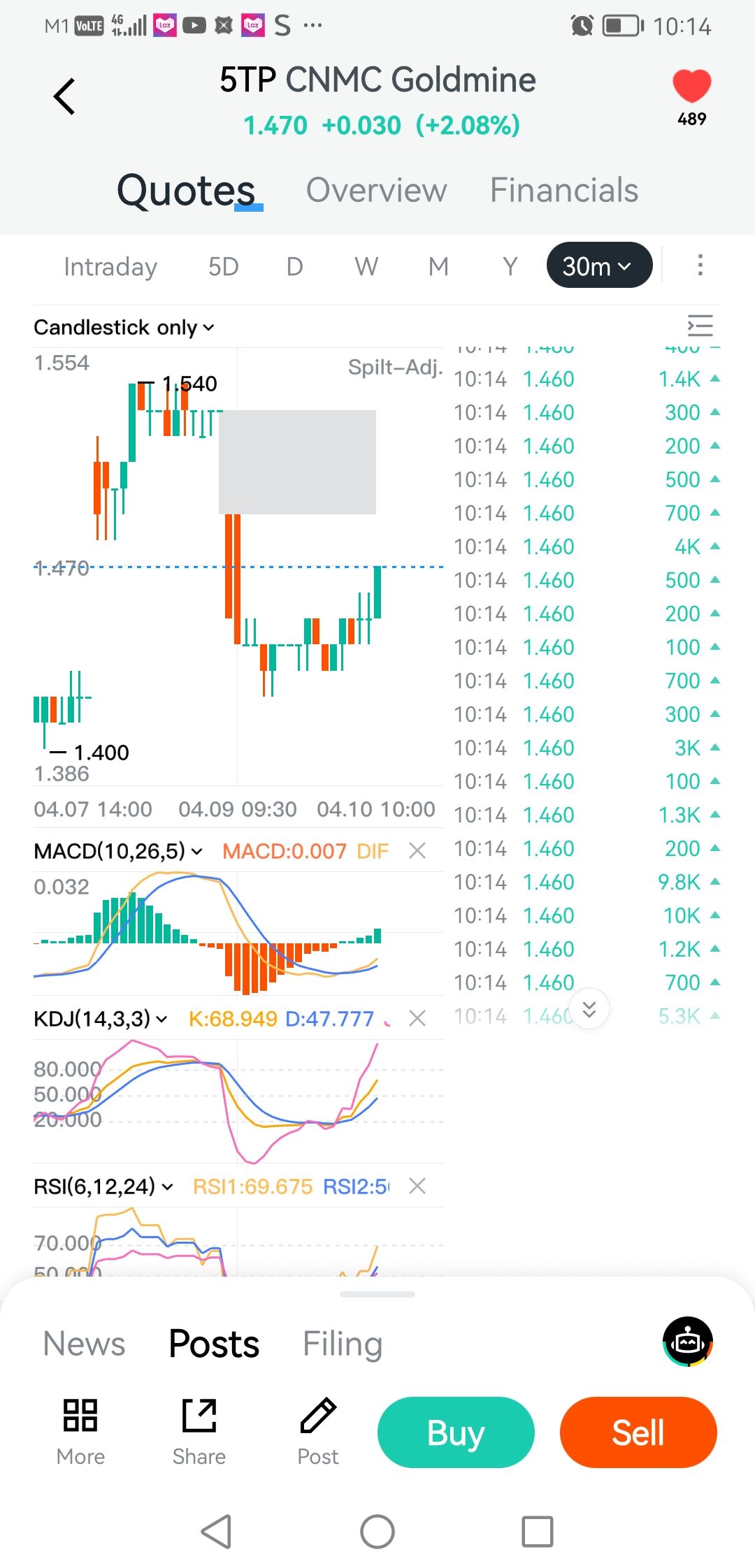The image size is (755, 1568).
Task: Jump to latest trades with double-chevron
Action: point(589,1009)
